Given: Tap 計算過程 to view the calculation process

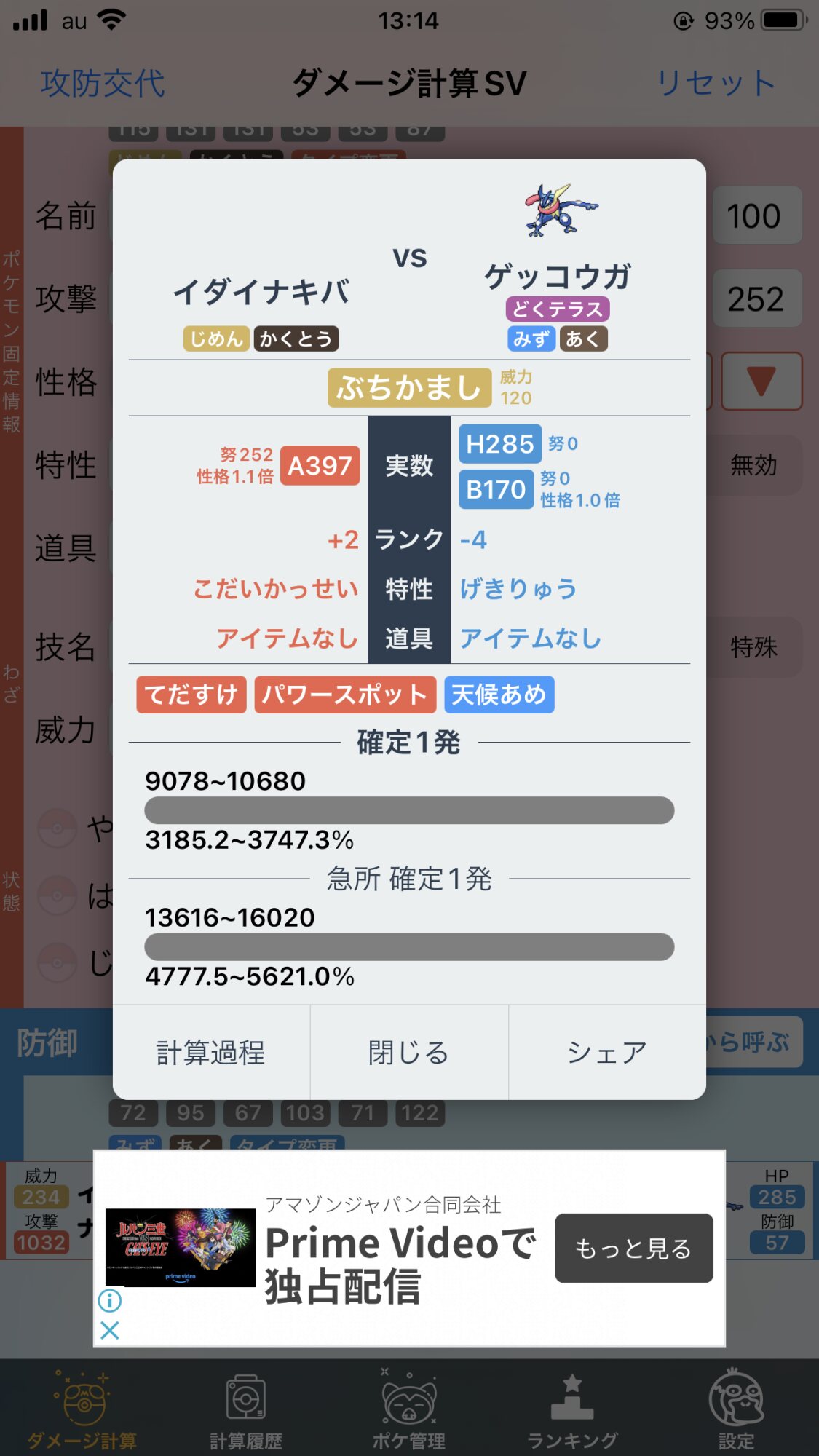Looking at the screenshot, I should [211, 1053].
